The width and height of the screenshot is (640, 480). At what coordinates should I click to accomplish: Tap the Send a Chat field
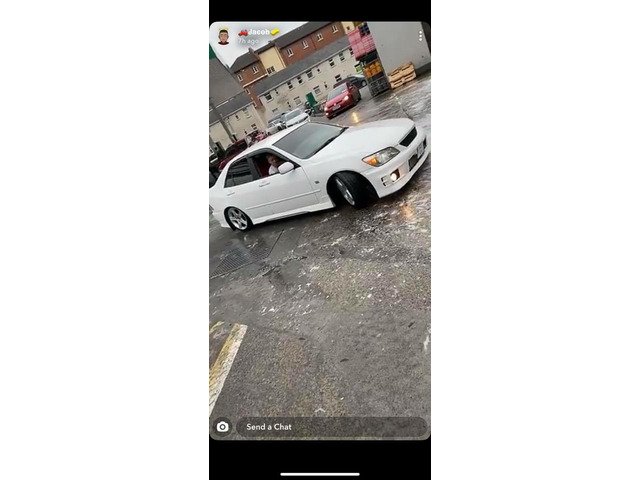(330, 427)
